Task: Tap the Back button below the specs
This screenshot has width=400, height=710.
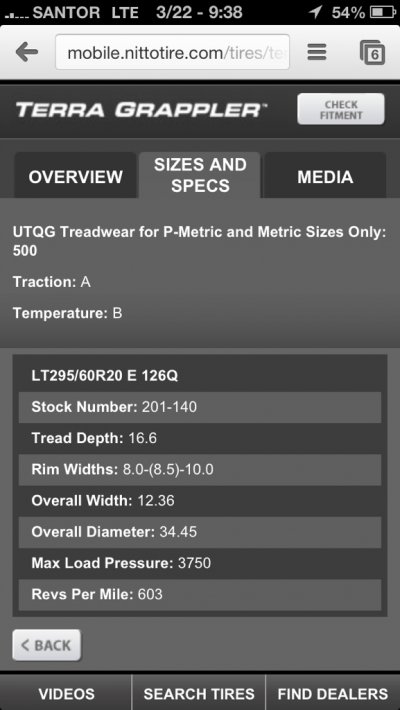Action: pos(47,645)
